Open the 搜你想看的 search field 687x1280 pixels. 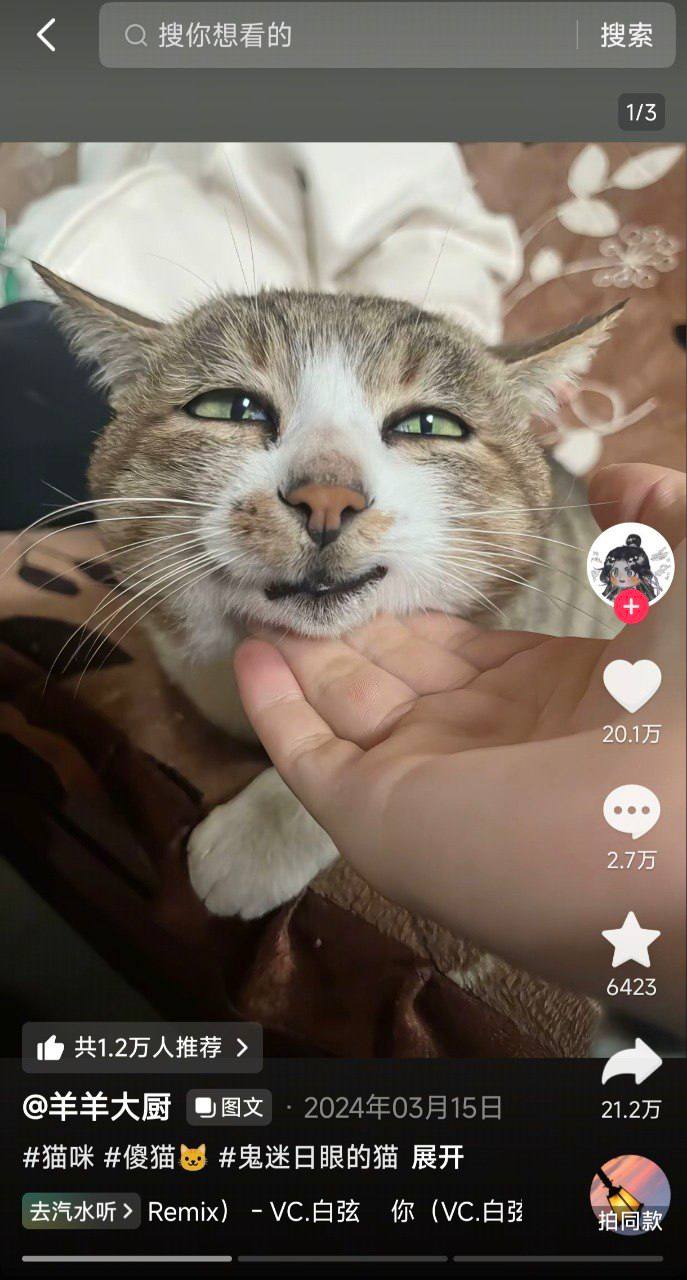click(338, 35)
